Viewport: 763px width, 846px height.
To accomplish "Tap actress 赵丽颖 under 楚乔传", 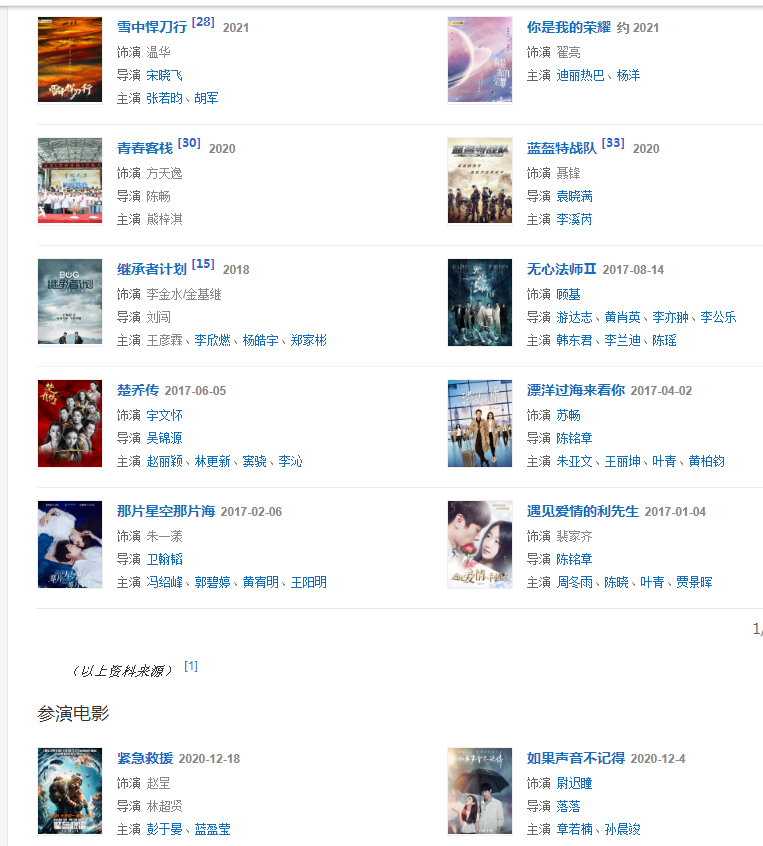I will click(165, 461).
